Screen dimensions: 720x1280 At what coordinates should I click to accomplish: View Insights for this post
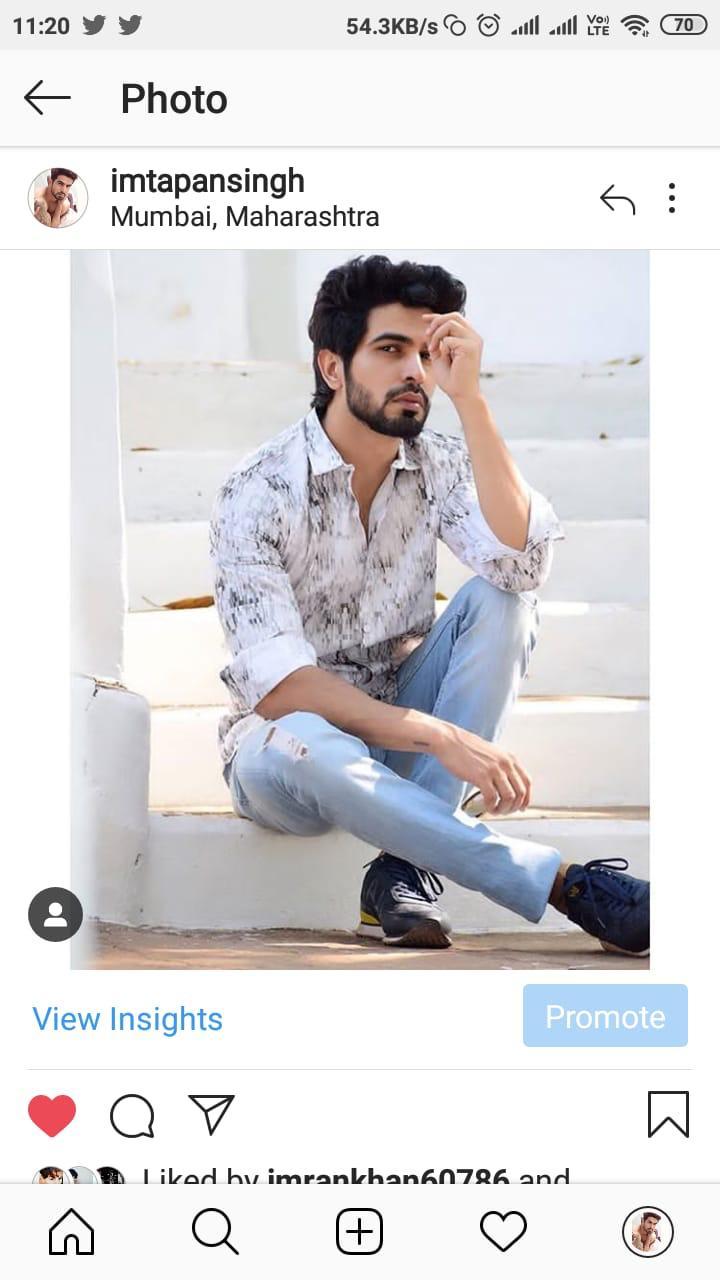(x=127, y=1019)
